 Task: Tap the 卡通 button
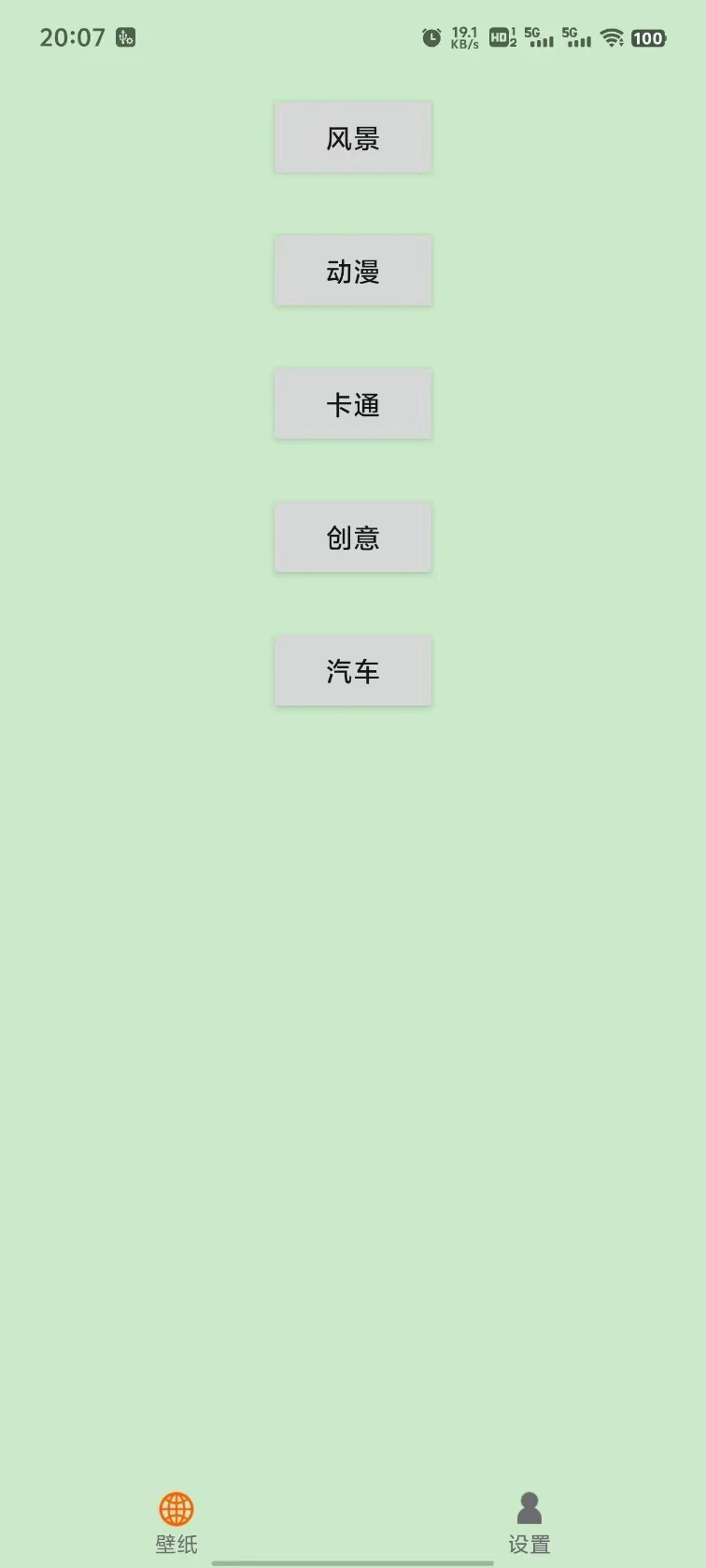(353, 404)
